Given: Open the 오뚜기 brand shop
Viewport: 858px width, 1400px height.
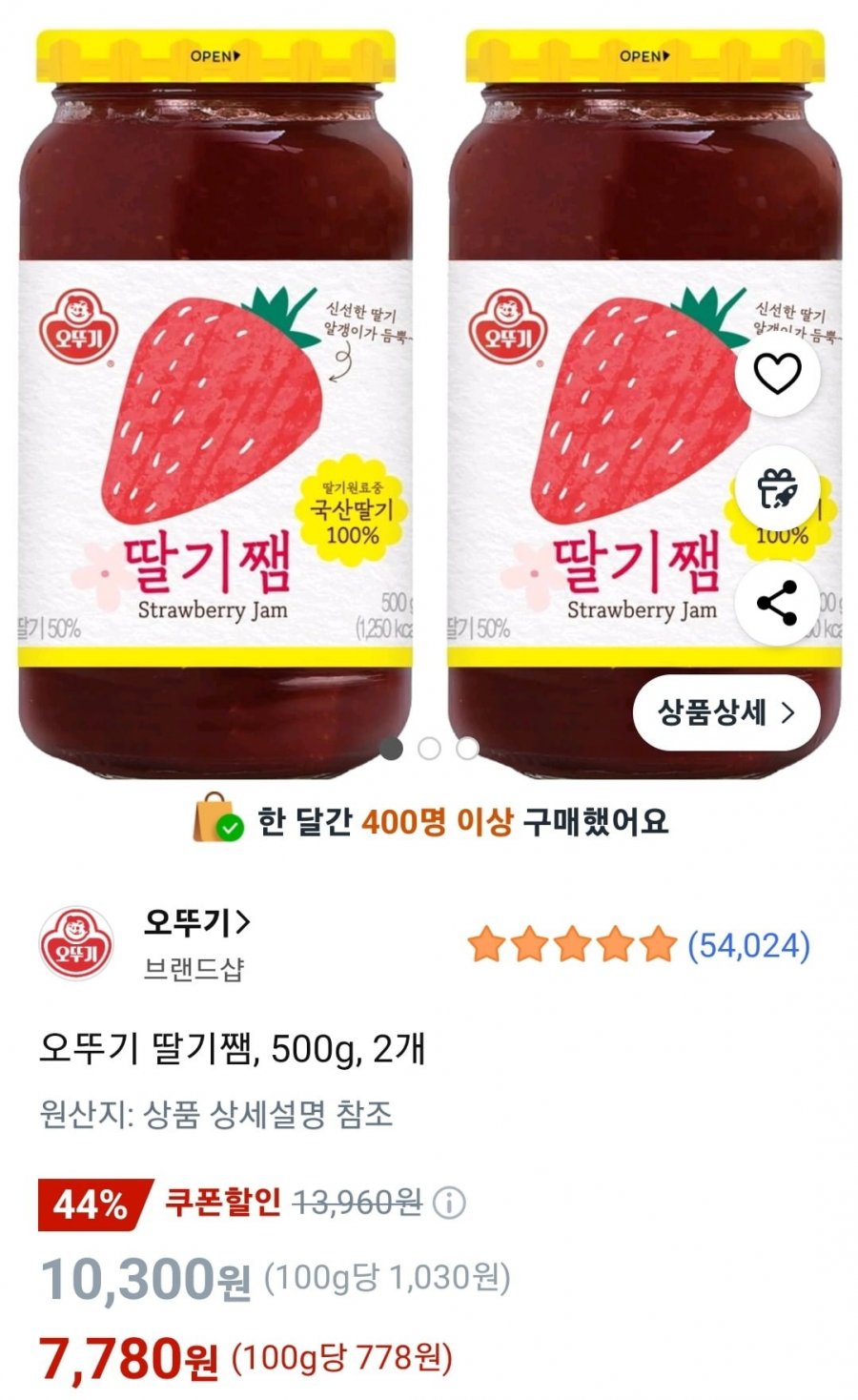Looking at the screenshot, I should coord(196,922).
